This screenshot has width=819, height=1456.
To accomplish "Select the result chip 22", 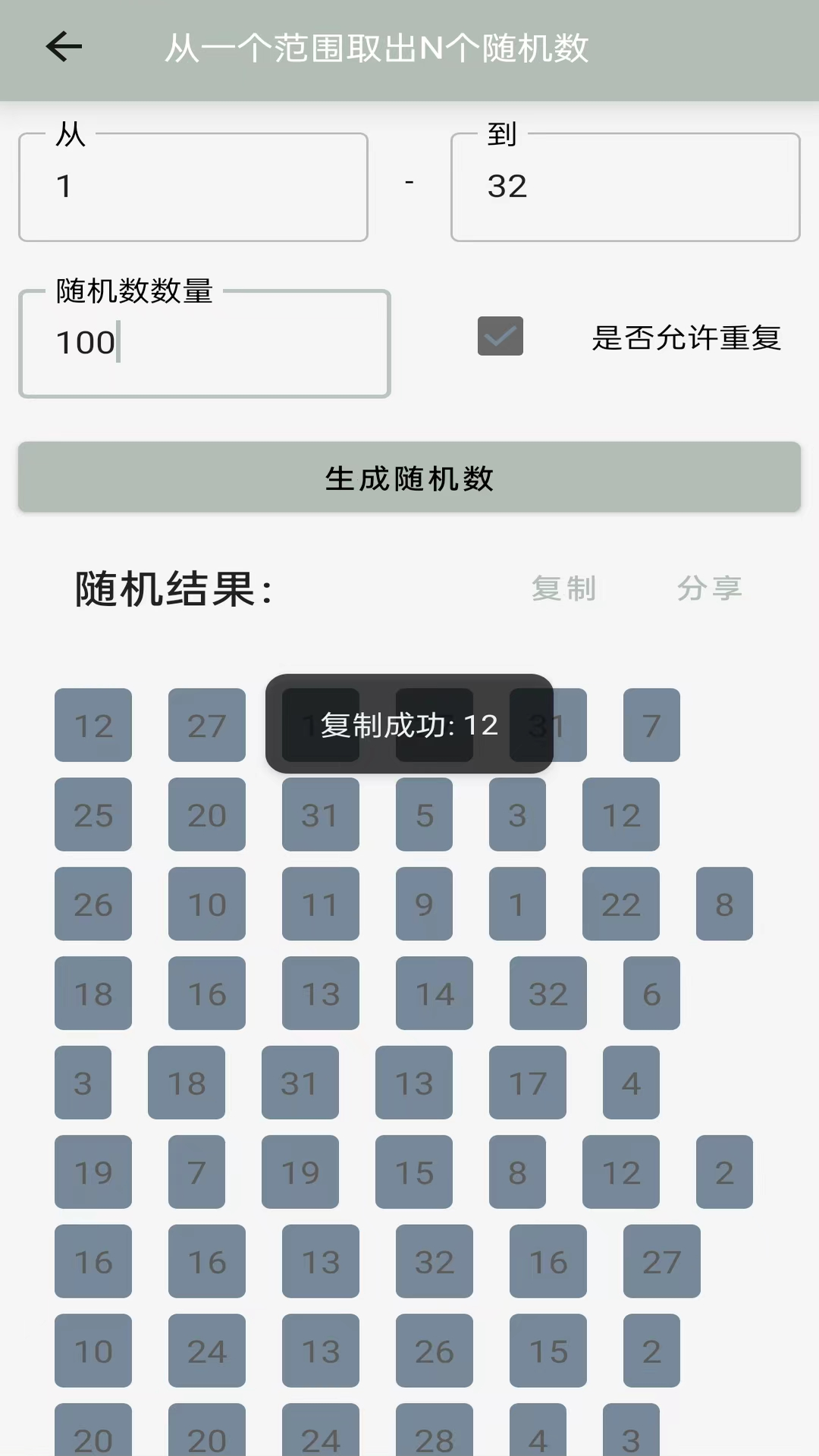I will pyautogui.click(x=620, y=904).
